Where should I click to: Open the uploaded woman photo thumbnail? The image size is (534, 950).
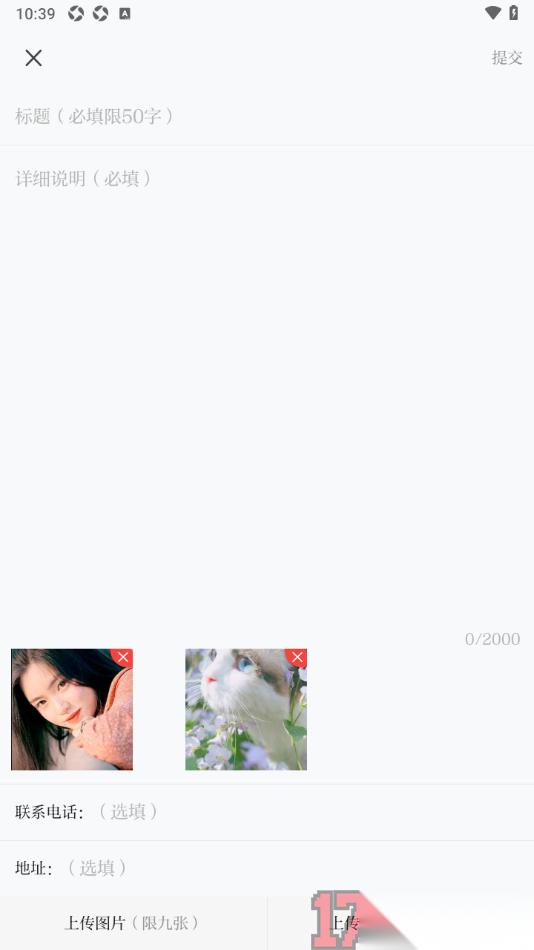click(x=72, y=709)
